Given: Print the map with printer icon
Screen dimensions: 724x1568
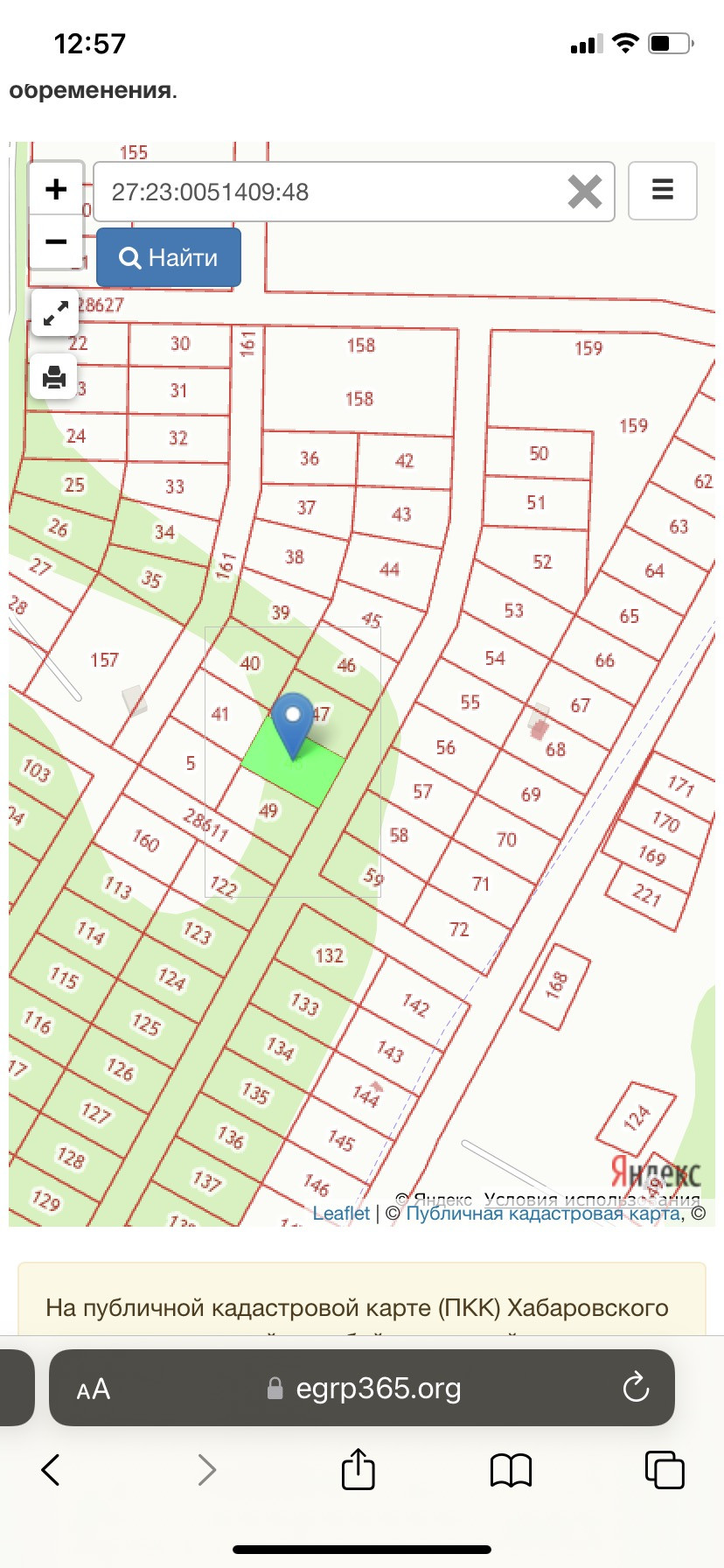Looking at the screenshot, I should 54,376.
